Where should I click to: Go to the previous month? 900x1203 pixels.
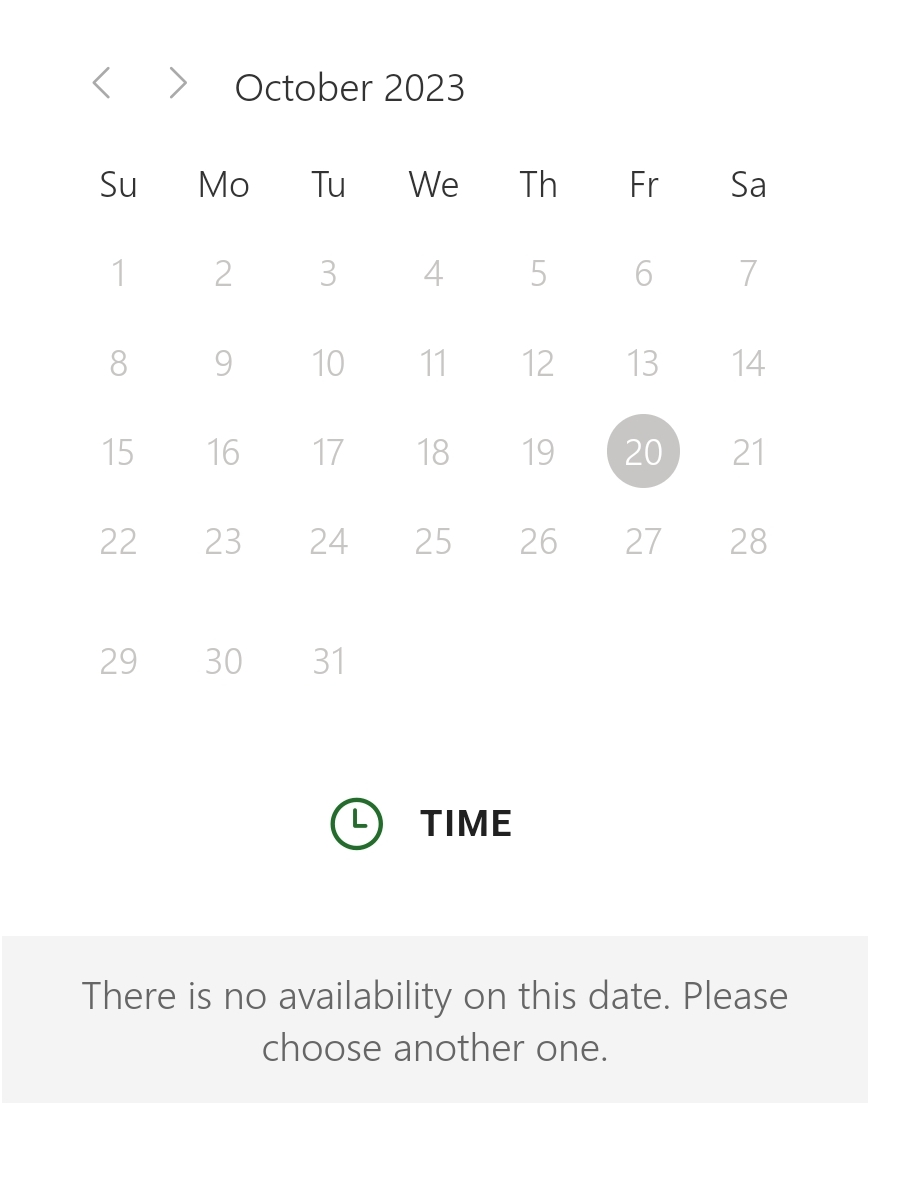pyautogui.click(x=101, y=84)
